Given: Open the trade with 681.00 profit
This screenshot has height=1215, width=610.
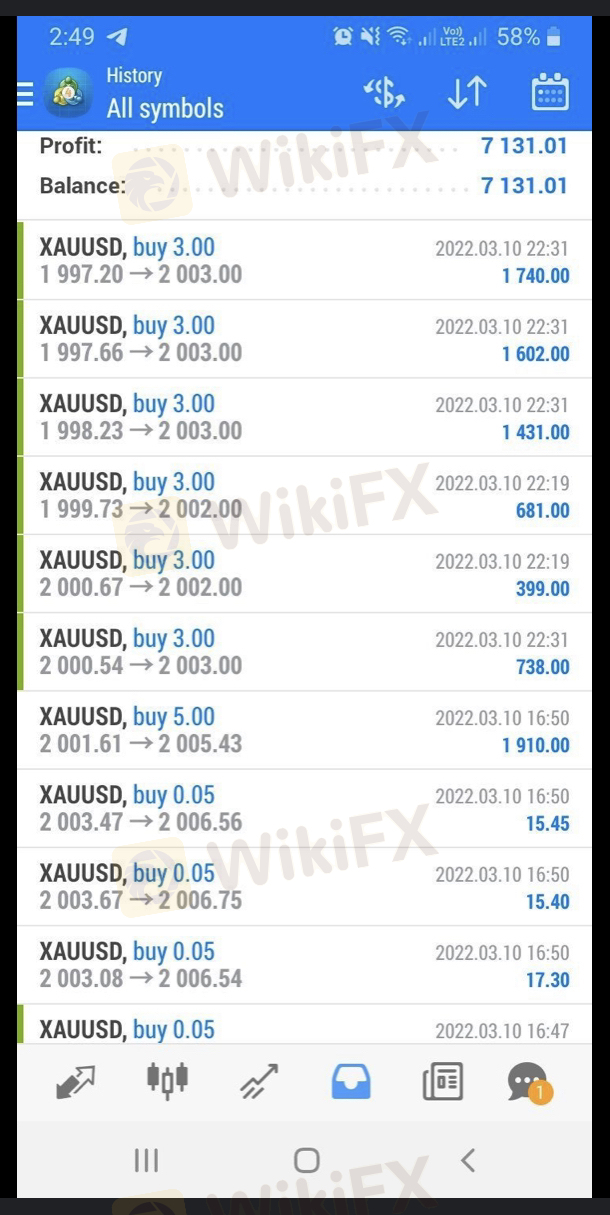Looking at the screenshot, I should click(x=300, y=495).
